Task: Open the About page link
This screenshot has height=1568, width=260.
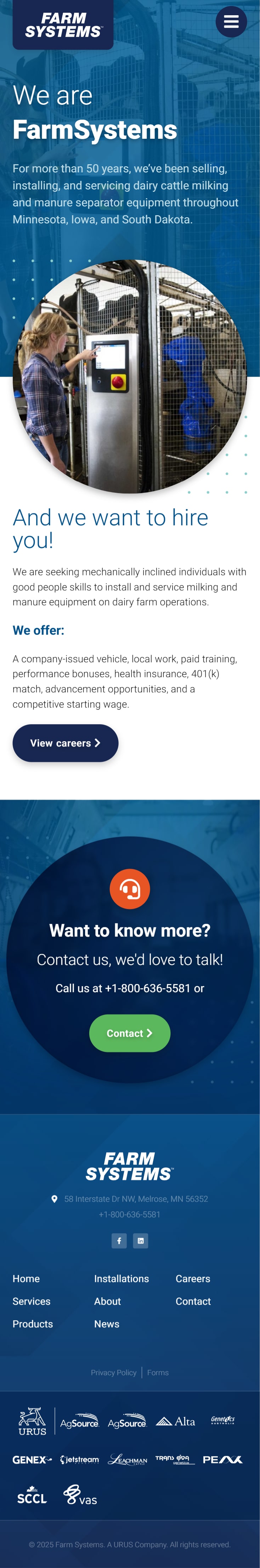Action: click(x=107, y=1301)
